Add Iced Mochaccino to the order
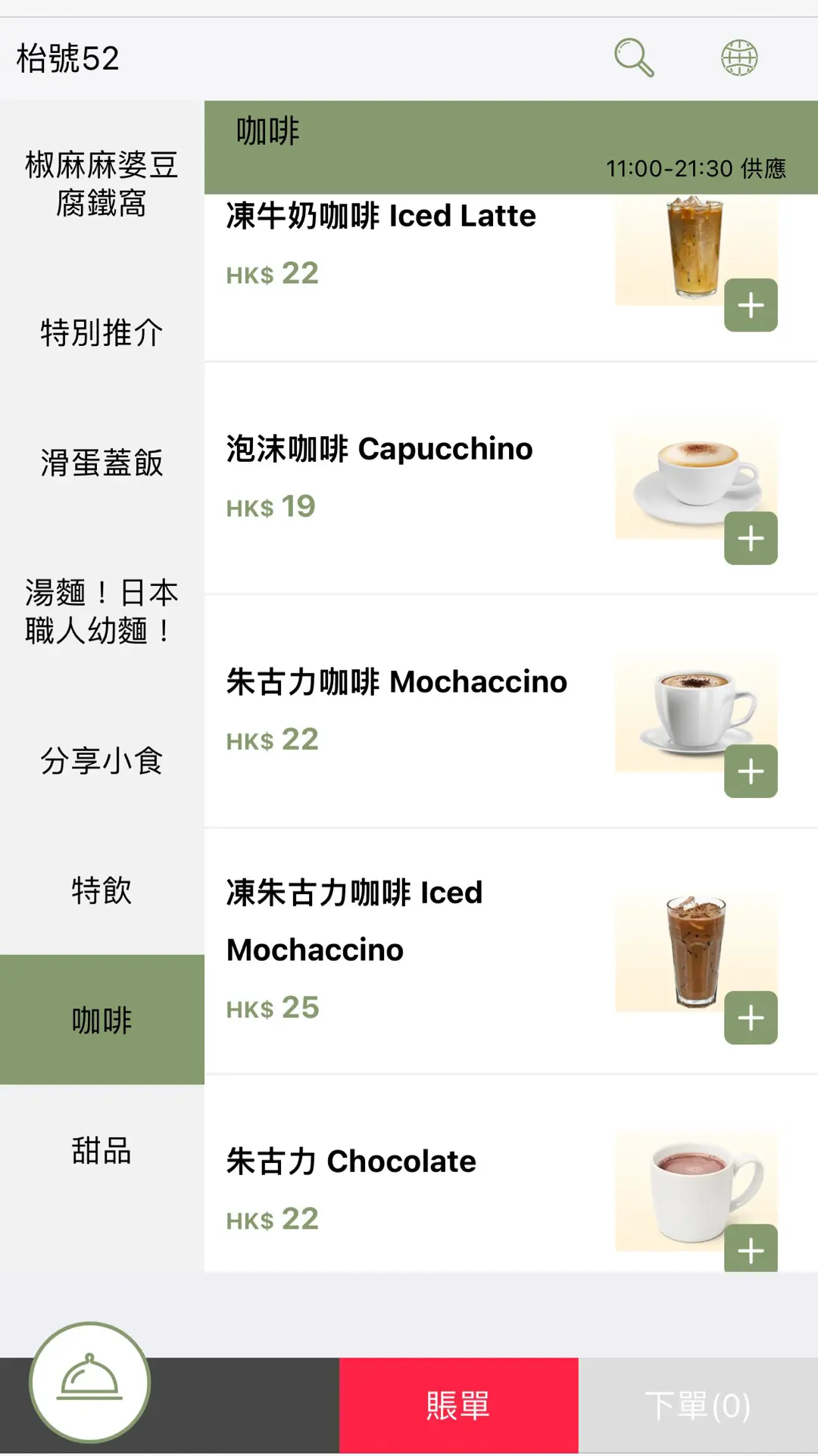818x1456 pixels. pyautogui.click(x=751, y=1018)
